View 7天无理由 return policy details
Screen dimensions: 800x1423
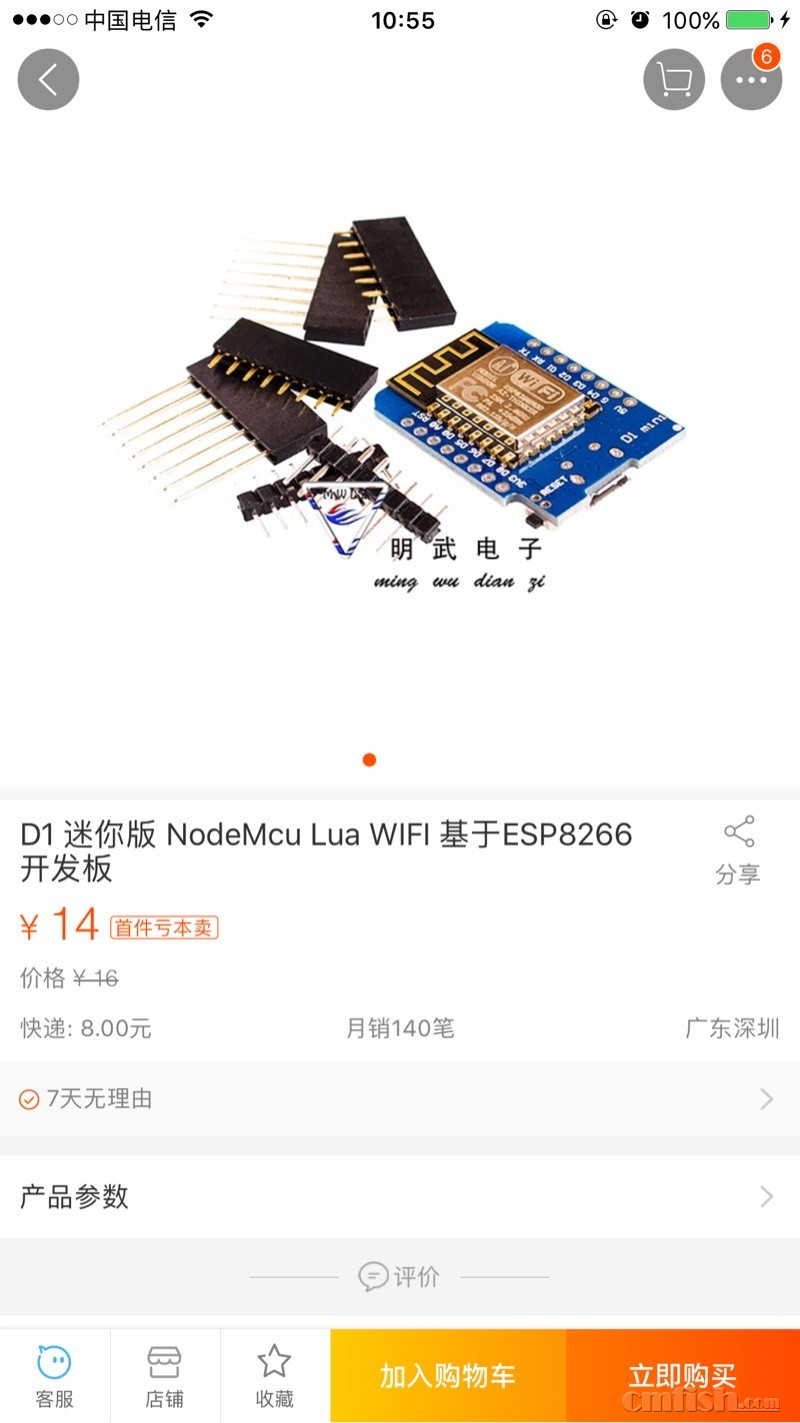pyautogui.click(x=400, y=1099)
